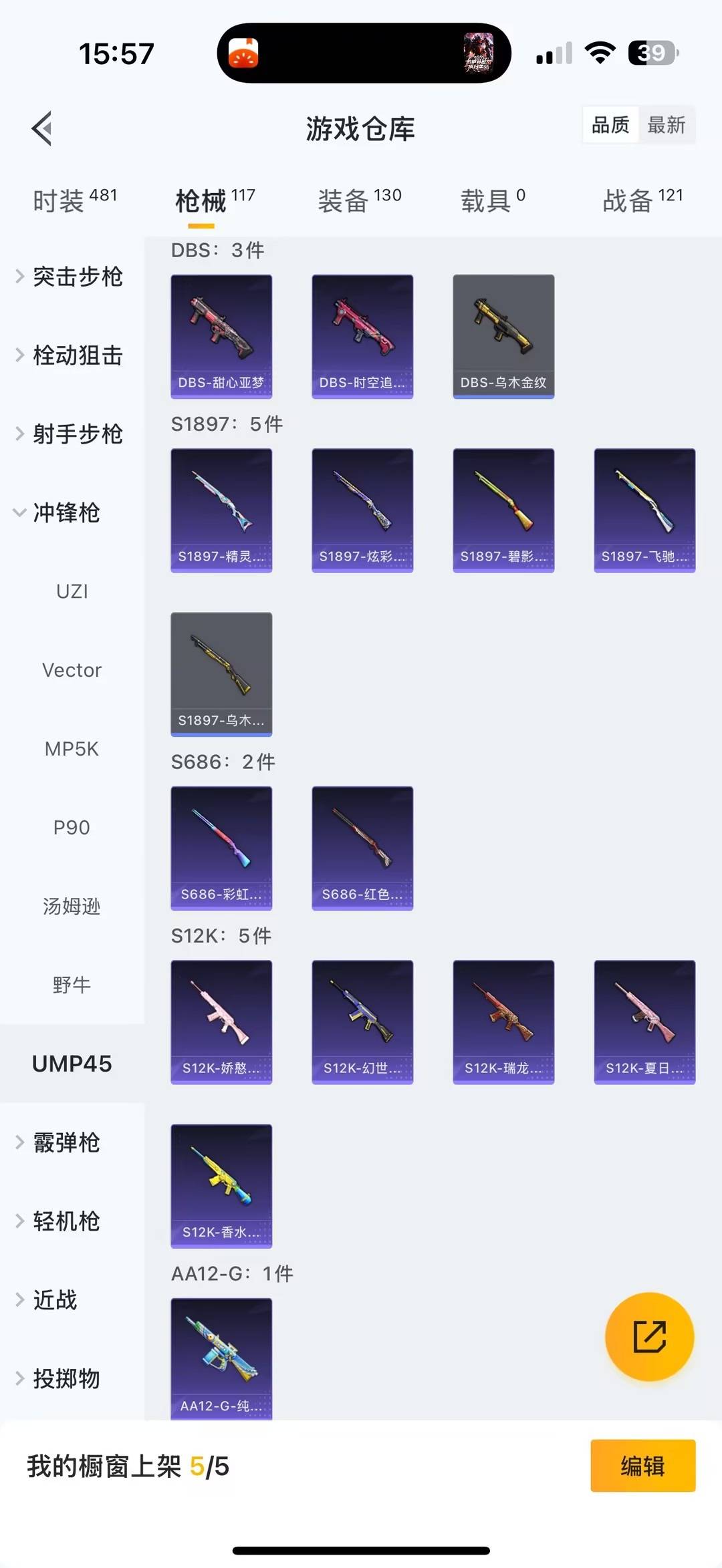Expand the 投掷物 category
The height and width of the screenshot is (1568, 722).
coord(60,1378)
